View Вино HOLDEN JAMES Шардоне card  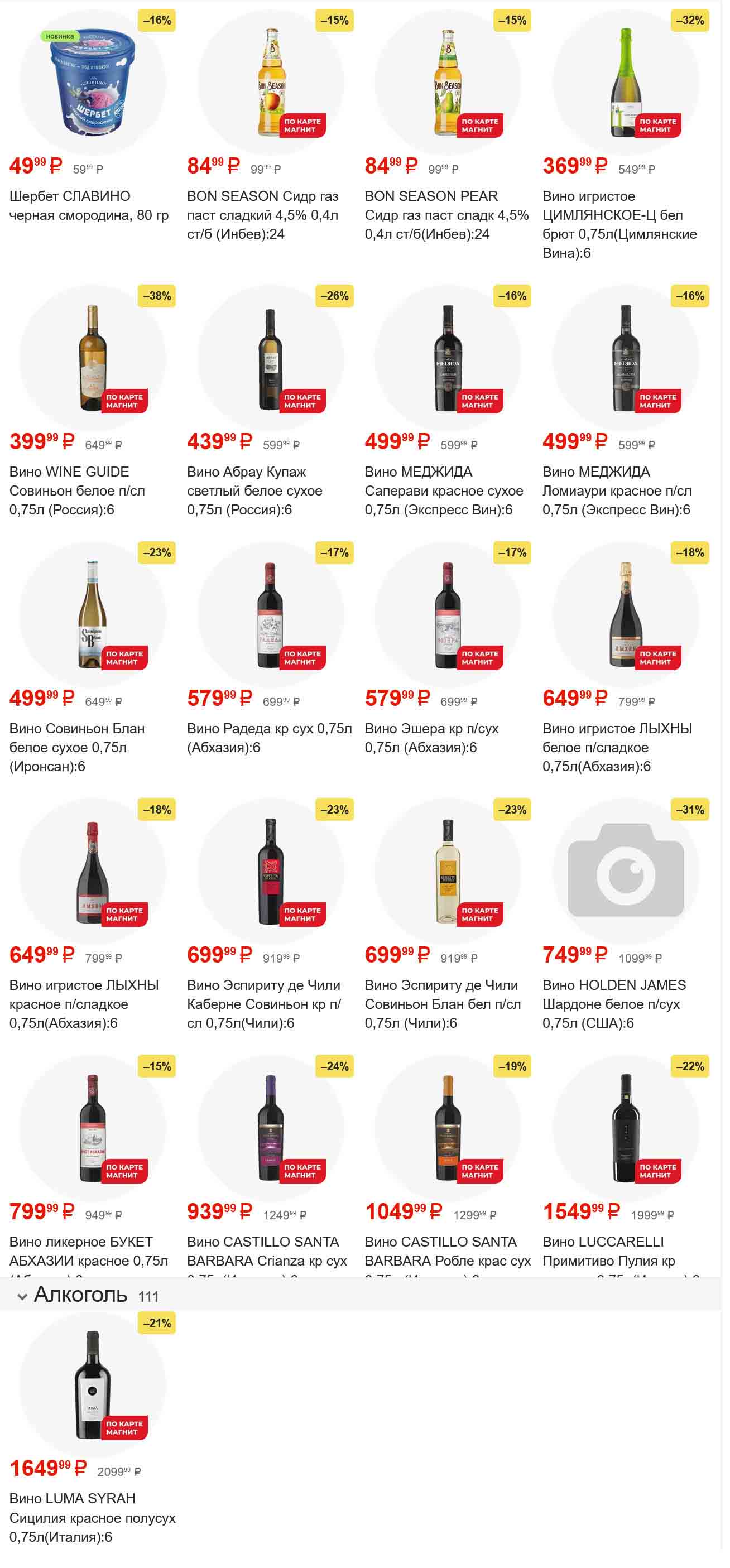[625, 872]
